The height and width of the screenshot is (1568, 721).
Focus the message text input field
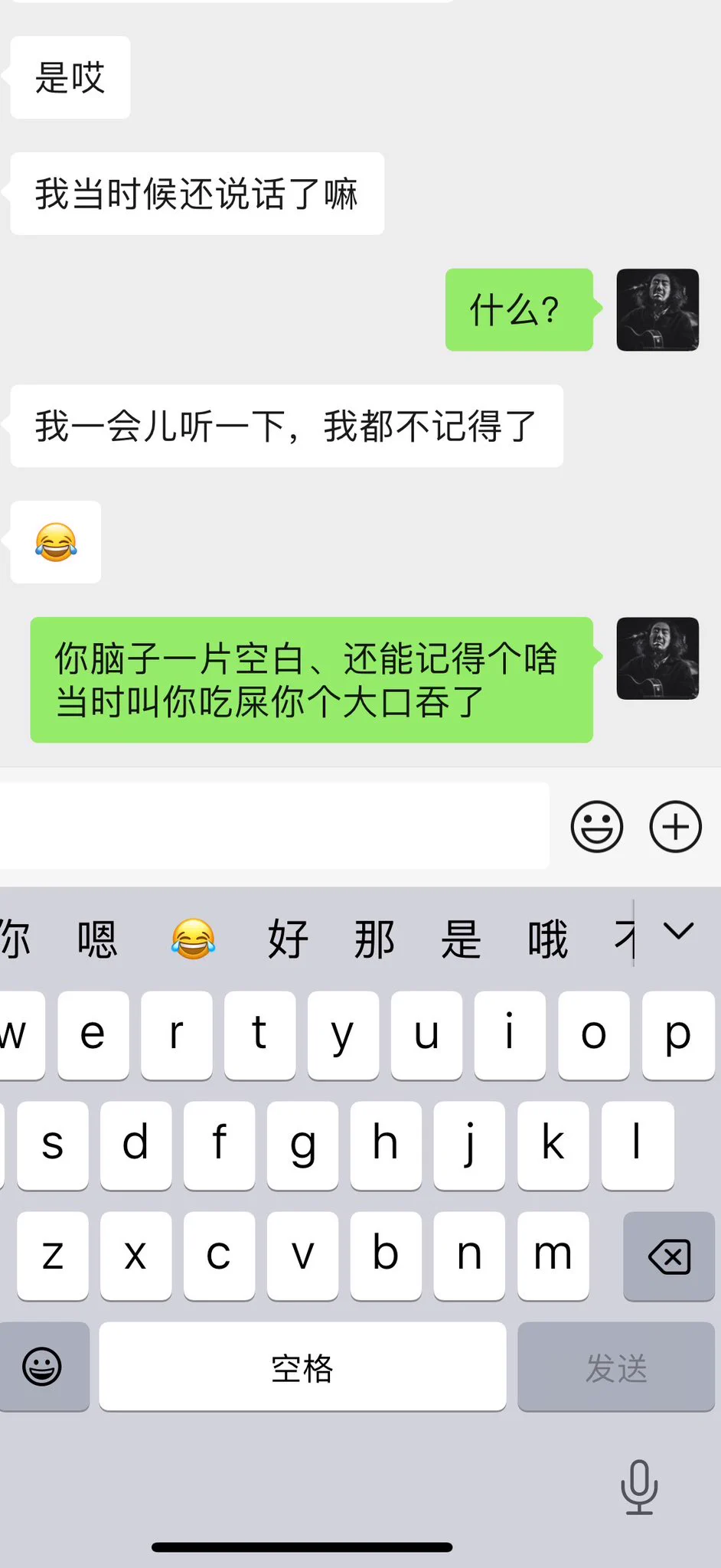tap(274, 826)
